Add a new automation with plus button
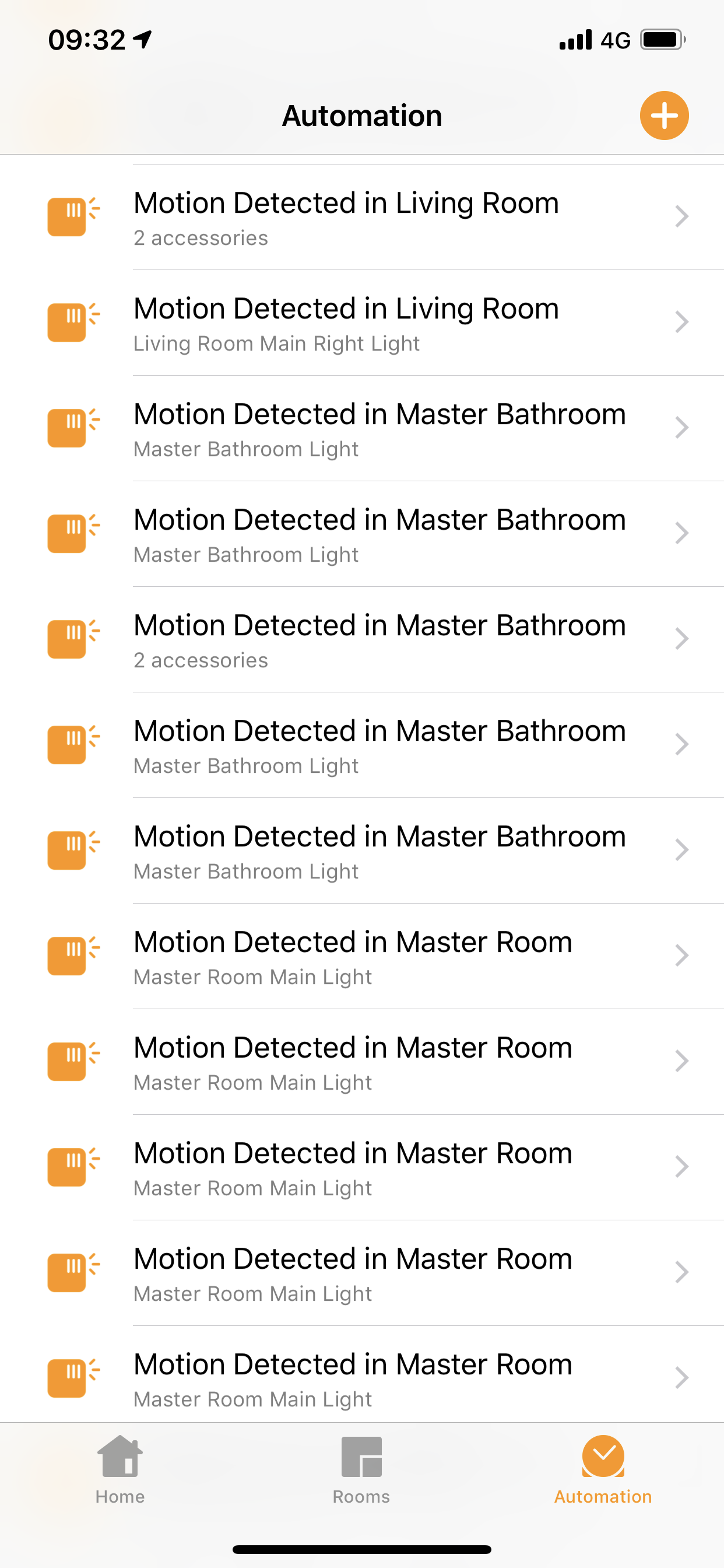The height and width of the screenshot is (1568, 724). coord(664,116)
